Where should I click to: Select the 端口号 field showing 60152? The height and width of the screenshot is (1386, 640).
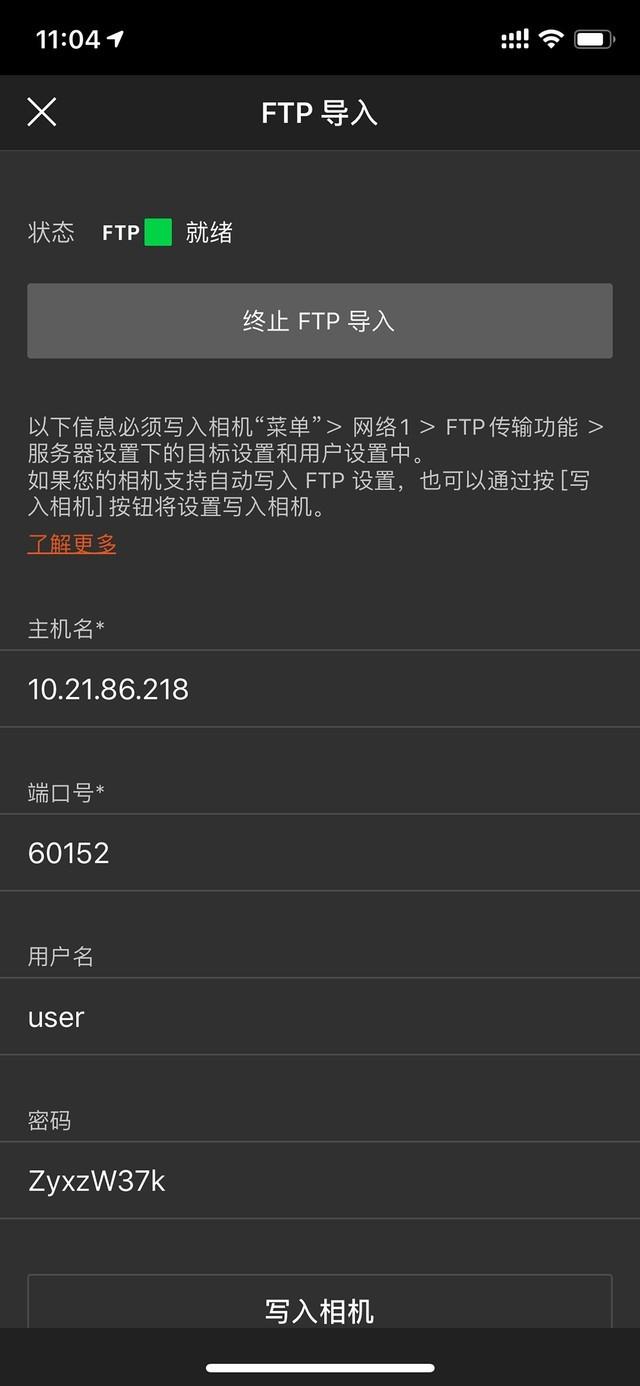click(320, 853)
